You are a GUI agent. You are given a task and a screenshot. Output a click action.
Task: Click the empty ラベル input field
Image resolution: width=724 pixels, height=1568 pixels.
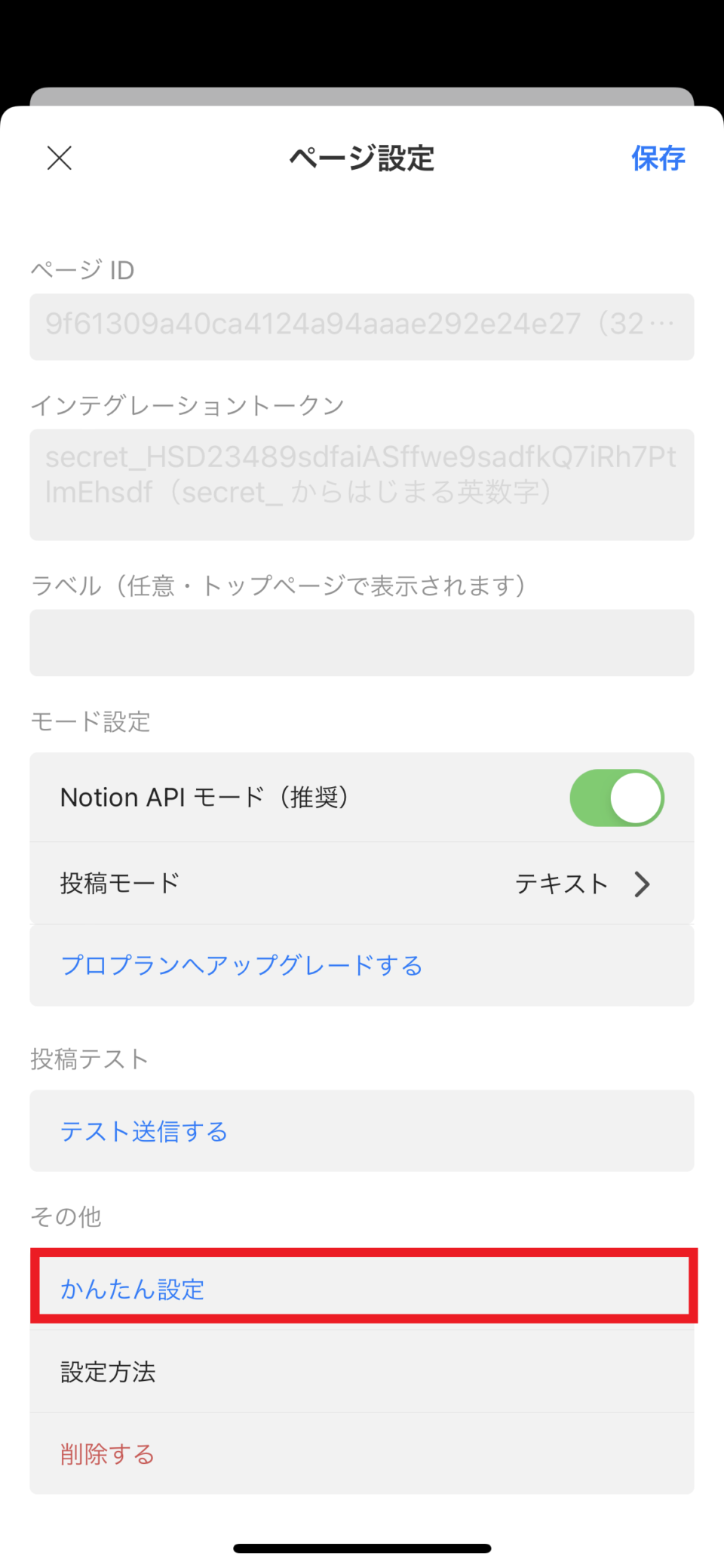click(360, 643)
